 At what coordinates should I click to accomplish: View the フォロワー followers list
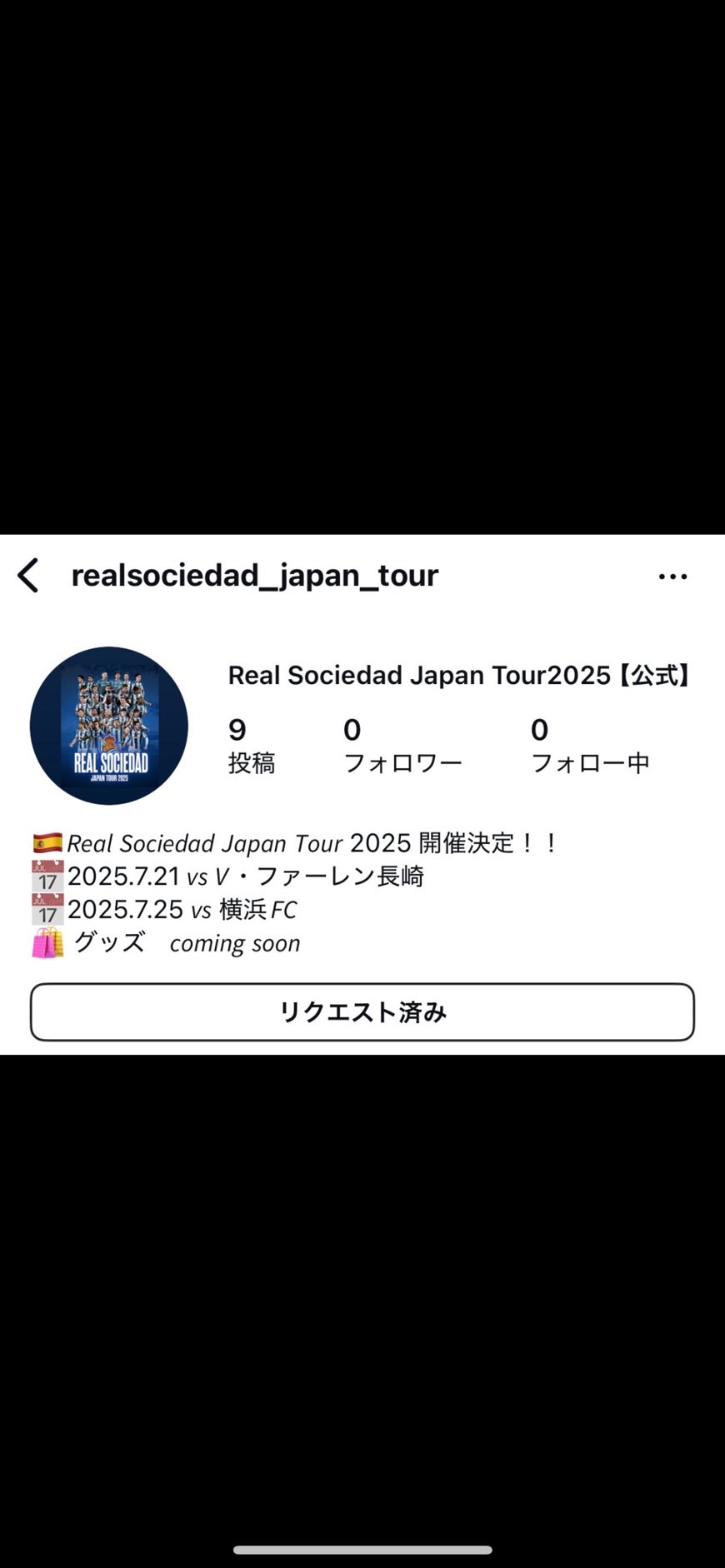point(402,746)
